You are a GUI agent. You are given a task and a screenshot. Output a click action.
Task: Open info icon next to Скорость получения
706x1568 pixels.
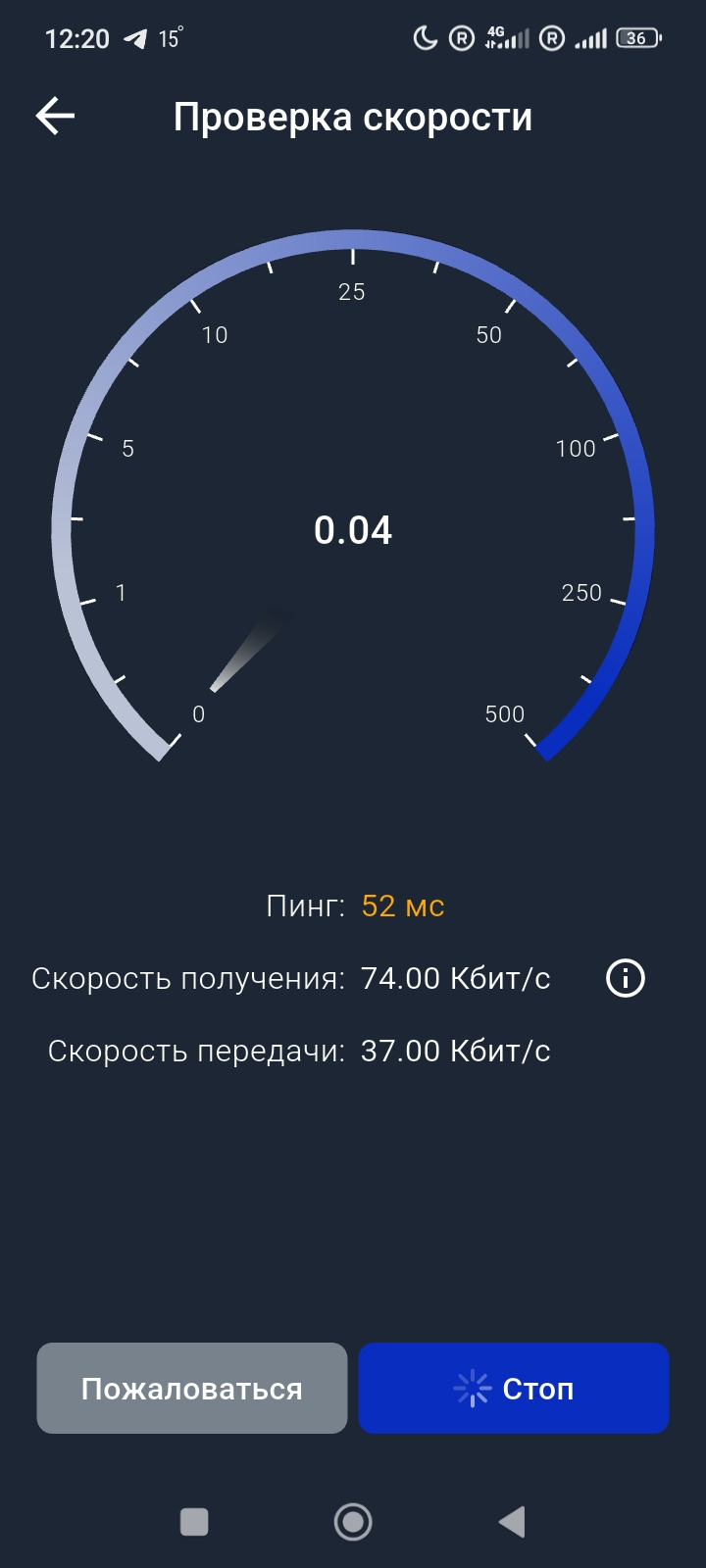point(626,978)
